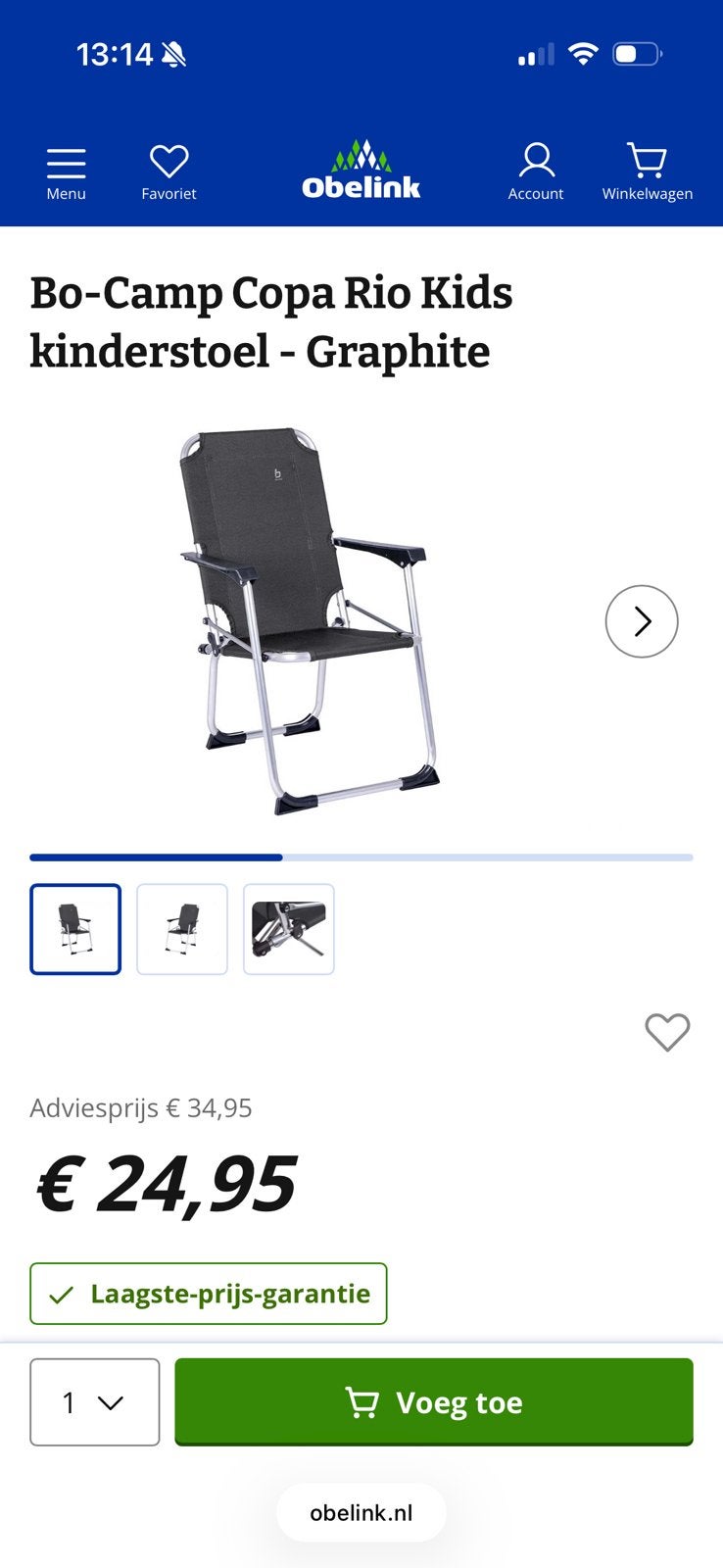Tap the Laagste-prijs-garantie badge
Image resolution: width=723 pixels, height=1568 pixels.
pos(209,1294)
